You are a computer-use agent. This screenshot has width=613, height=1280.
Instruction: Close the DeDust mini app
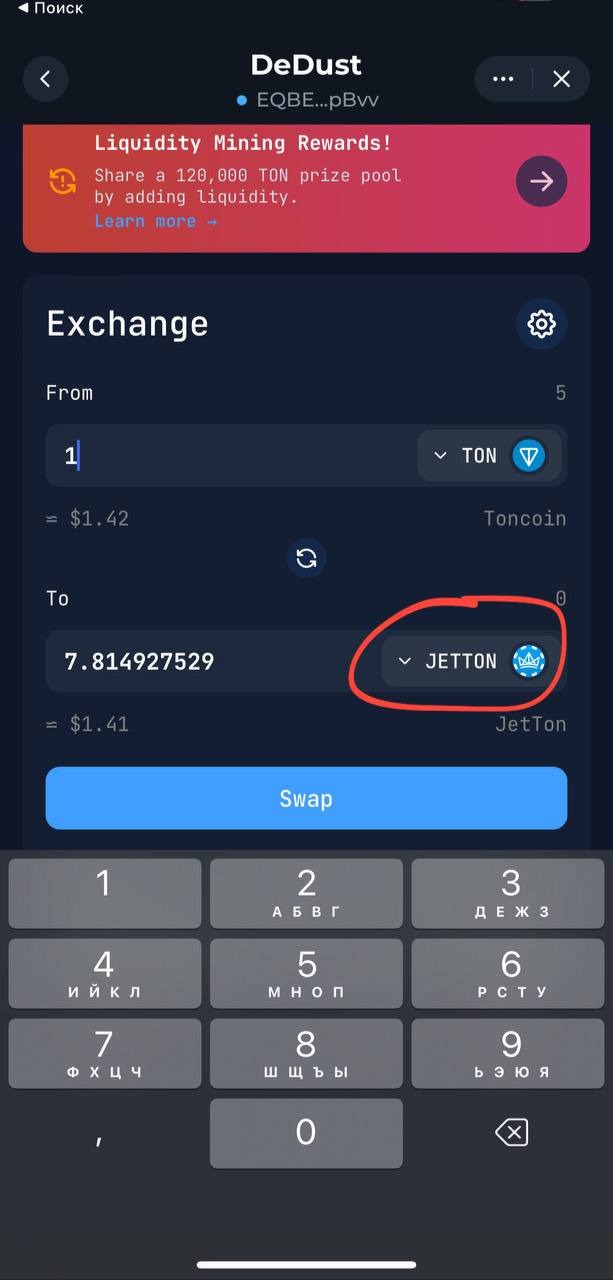pyautogui.click(x=562, y=79)
